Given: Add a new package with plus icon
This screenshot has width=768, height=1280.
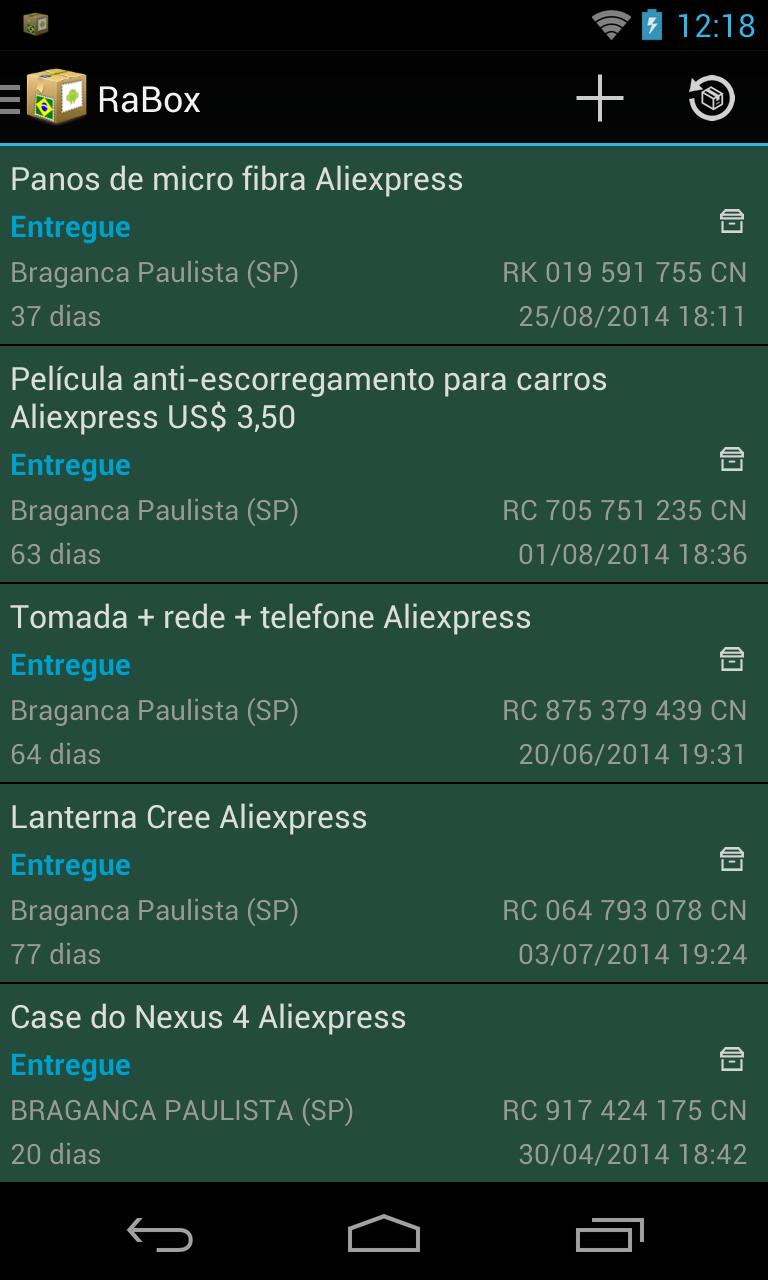Looking at the screenshot, I should point(600,98).
